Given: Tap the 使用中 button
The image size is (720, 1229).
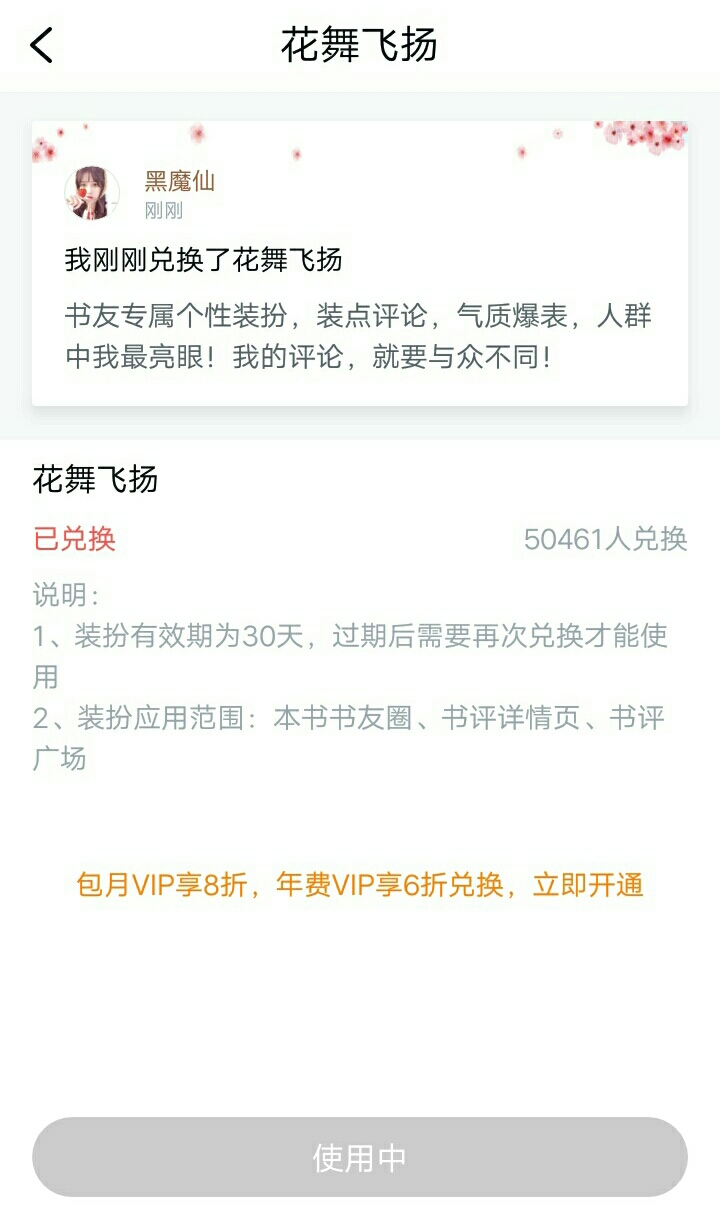Looking at the screenshot, I should pos(360,1157).
